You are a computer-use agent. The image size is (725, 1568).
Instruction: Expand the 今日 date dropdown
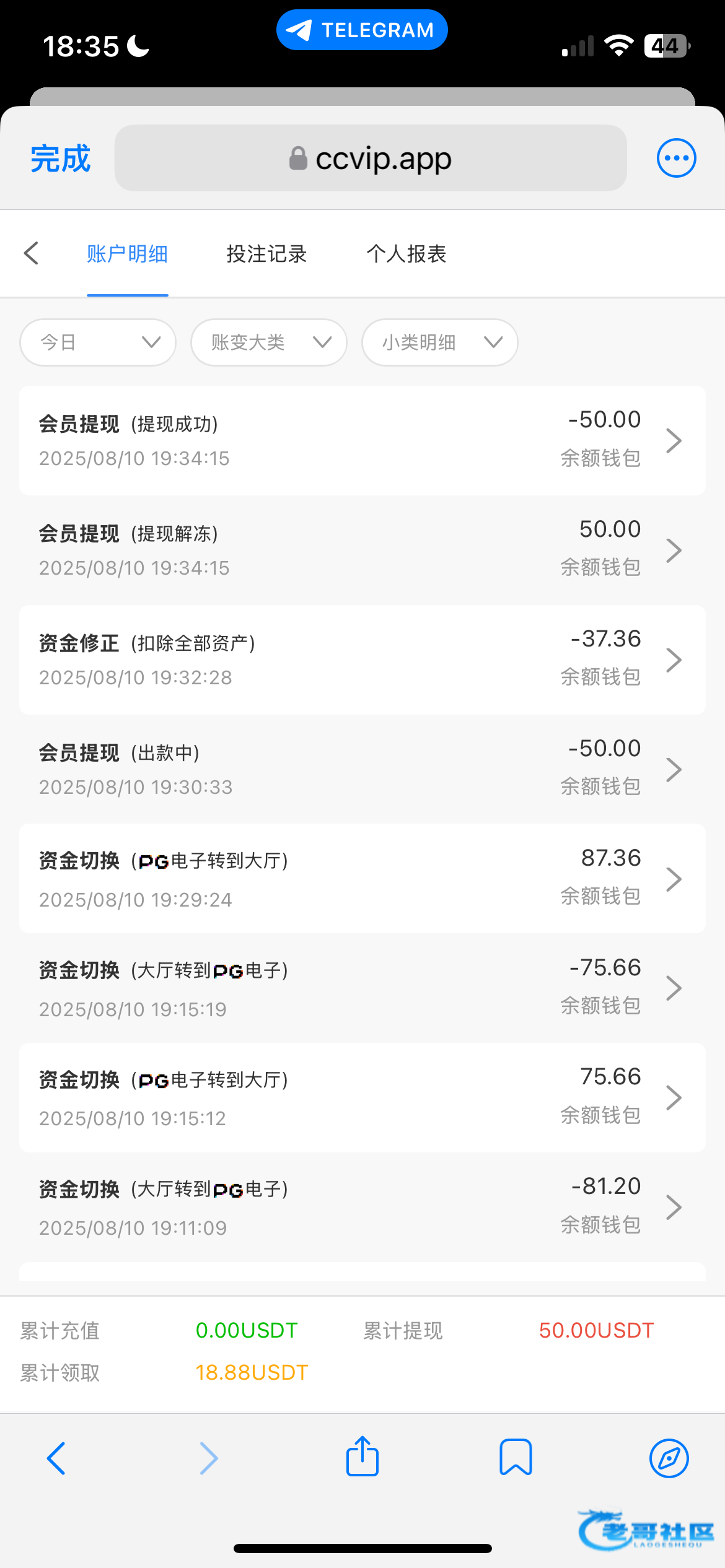[x=98, y=342]
